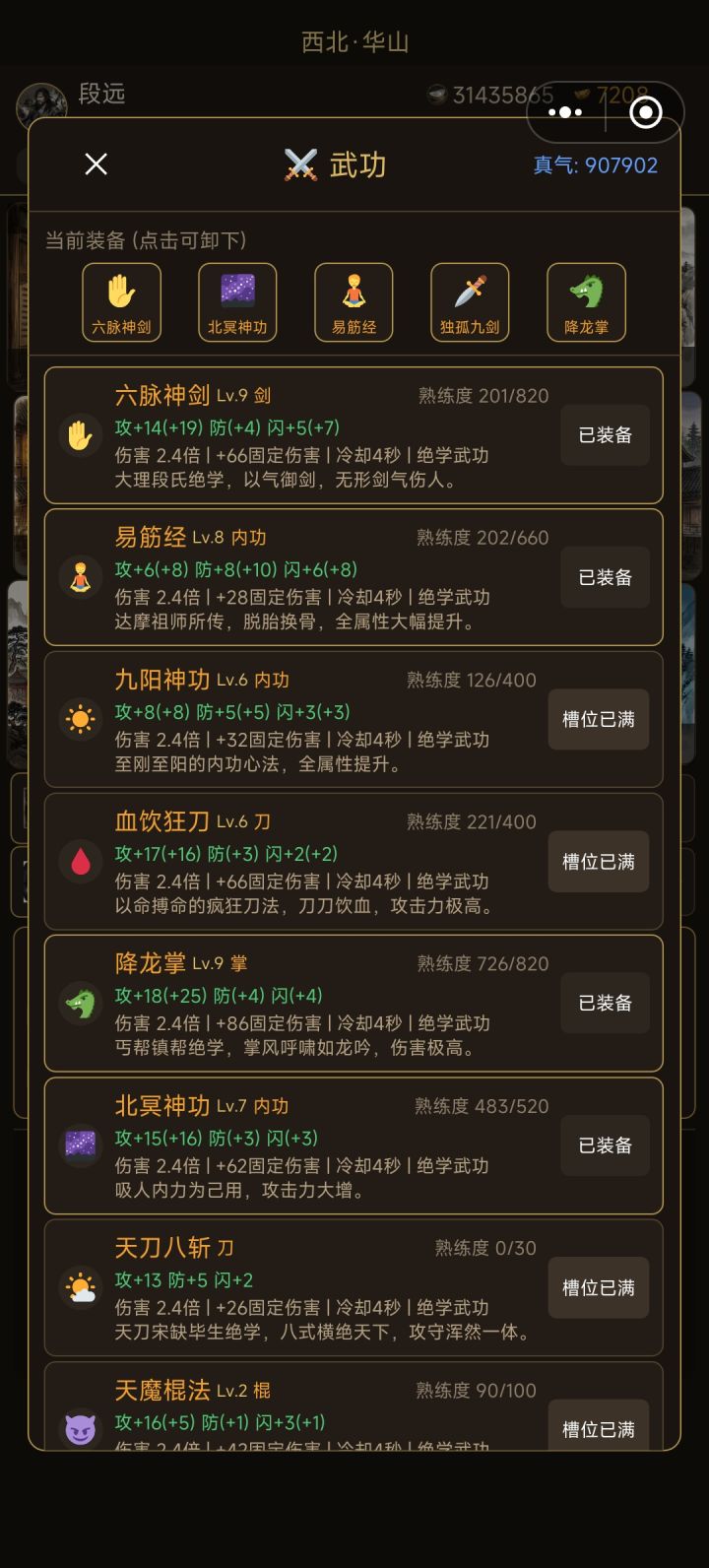Open the crossed-swords 武功 header
709x1568 pixels.
(335, 163)
